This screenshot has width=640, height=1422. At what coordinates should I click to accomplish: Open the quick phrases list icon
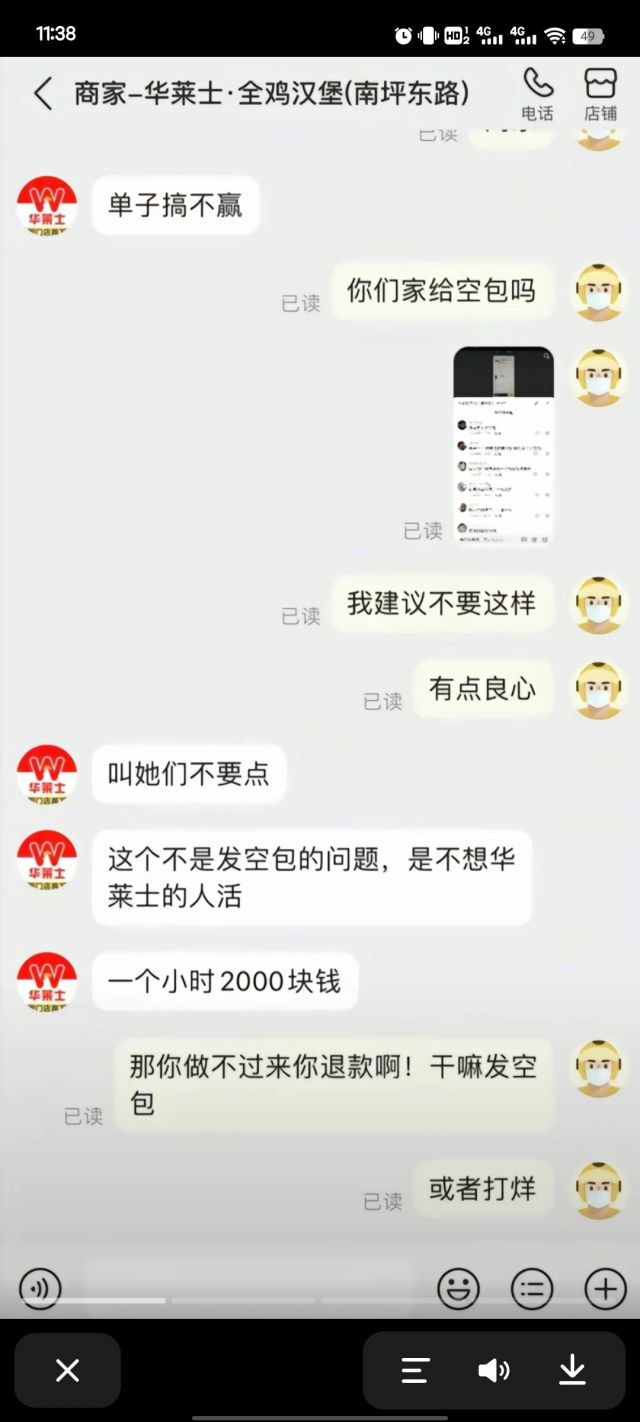click(532, 1290)
